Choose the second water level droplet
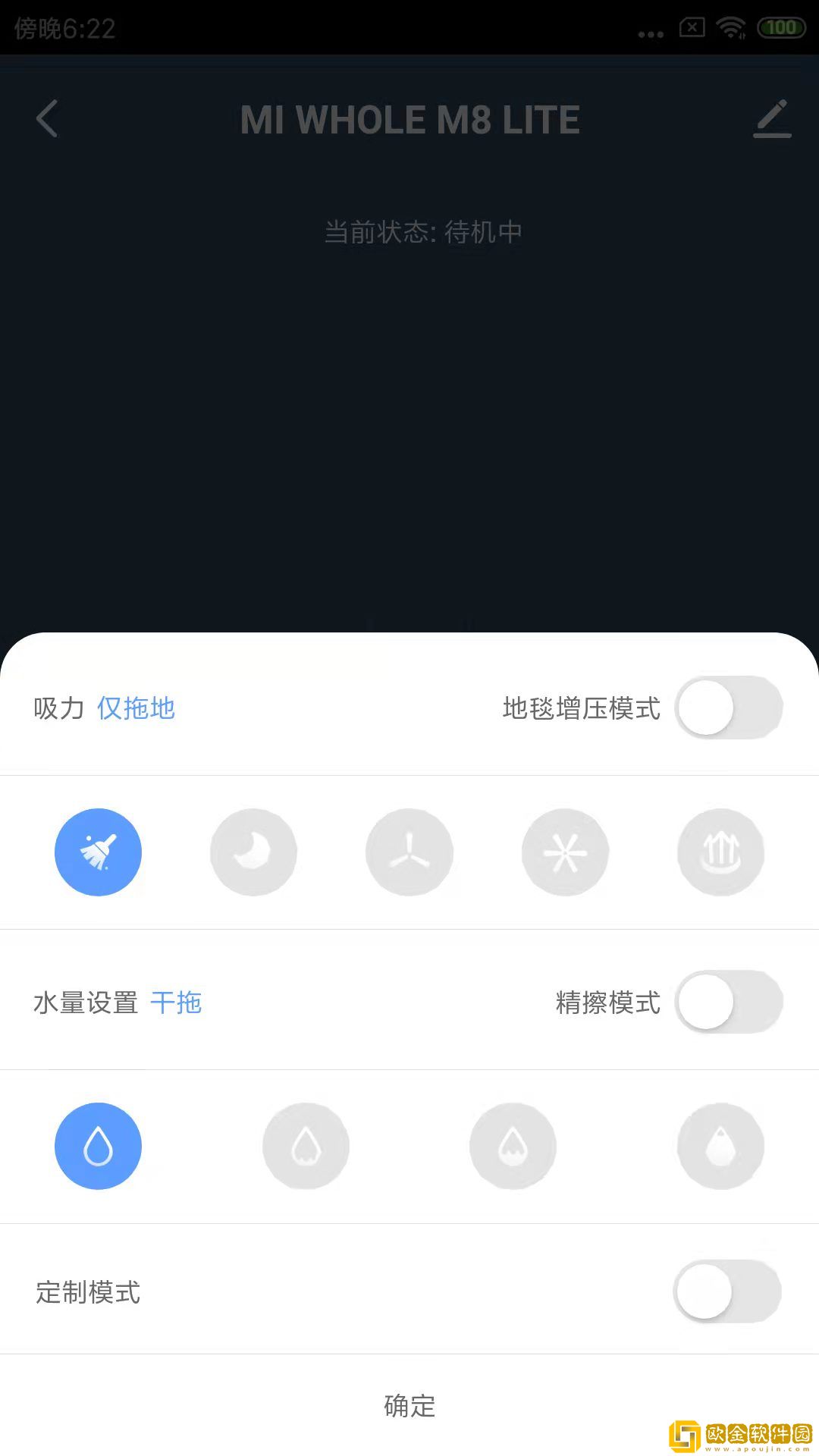819x1456 pixels. (306, 1145)
